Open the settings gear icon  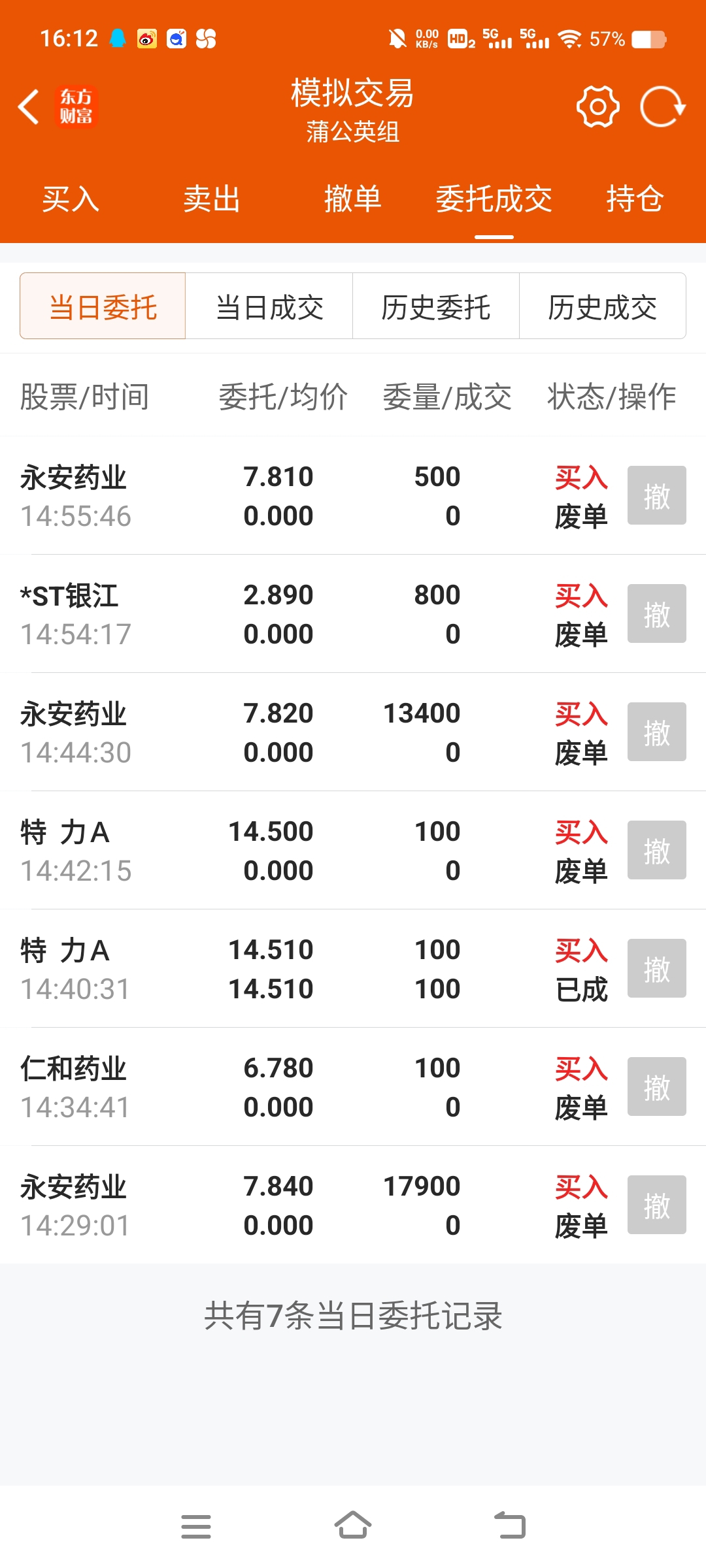pos(597,106)
